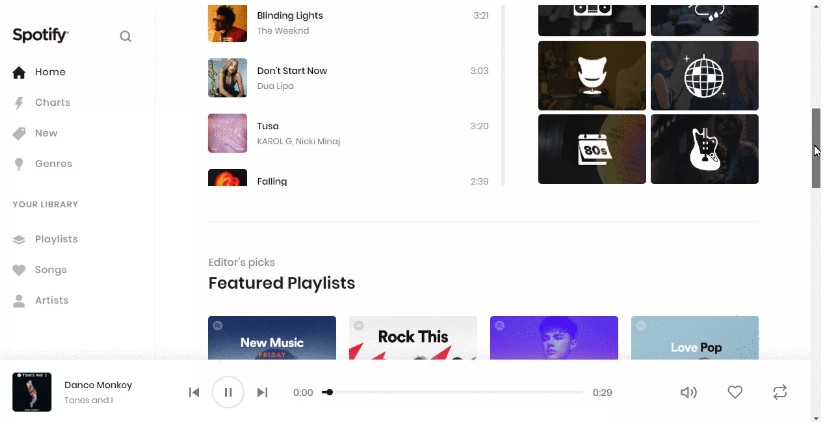
Task: Like Dance Monkey with the heart icon
Action: click(735, 392)
